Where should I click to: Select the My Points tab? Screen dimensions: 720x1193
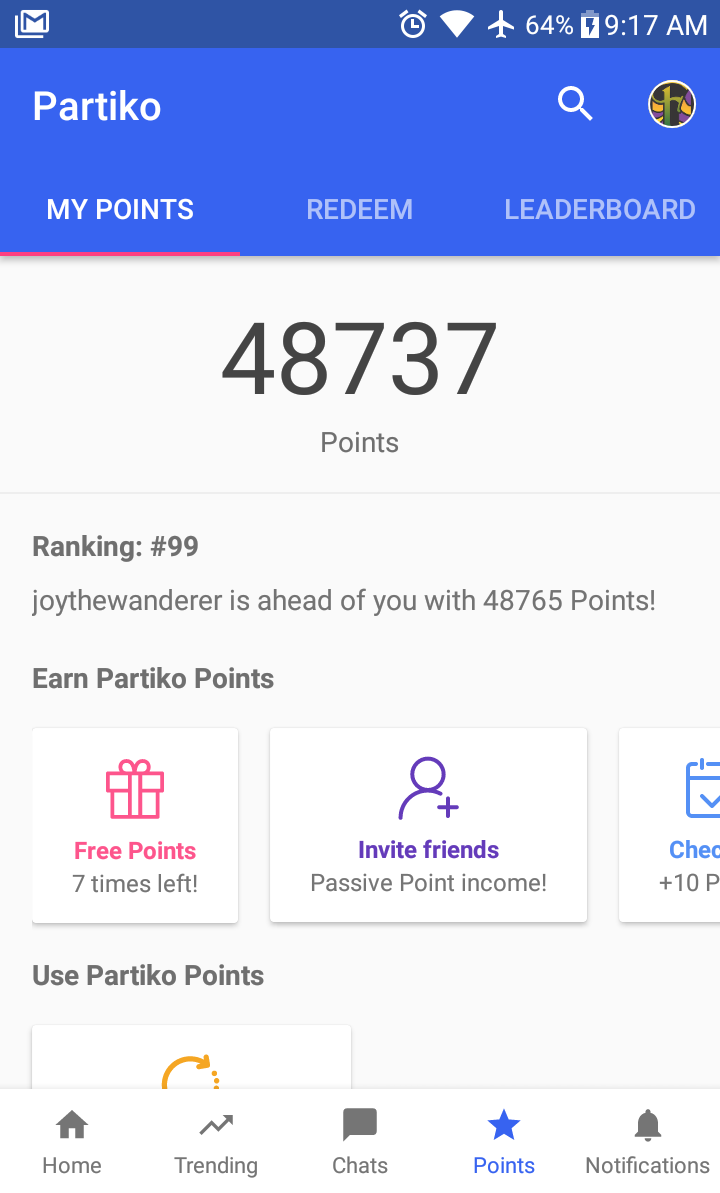[x=120, y=209]
